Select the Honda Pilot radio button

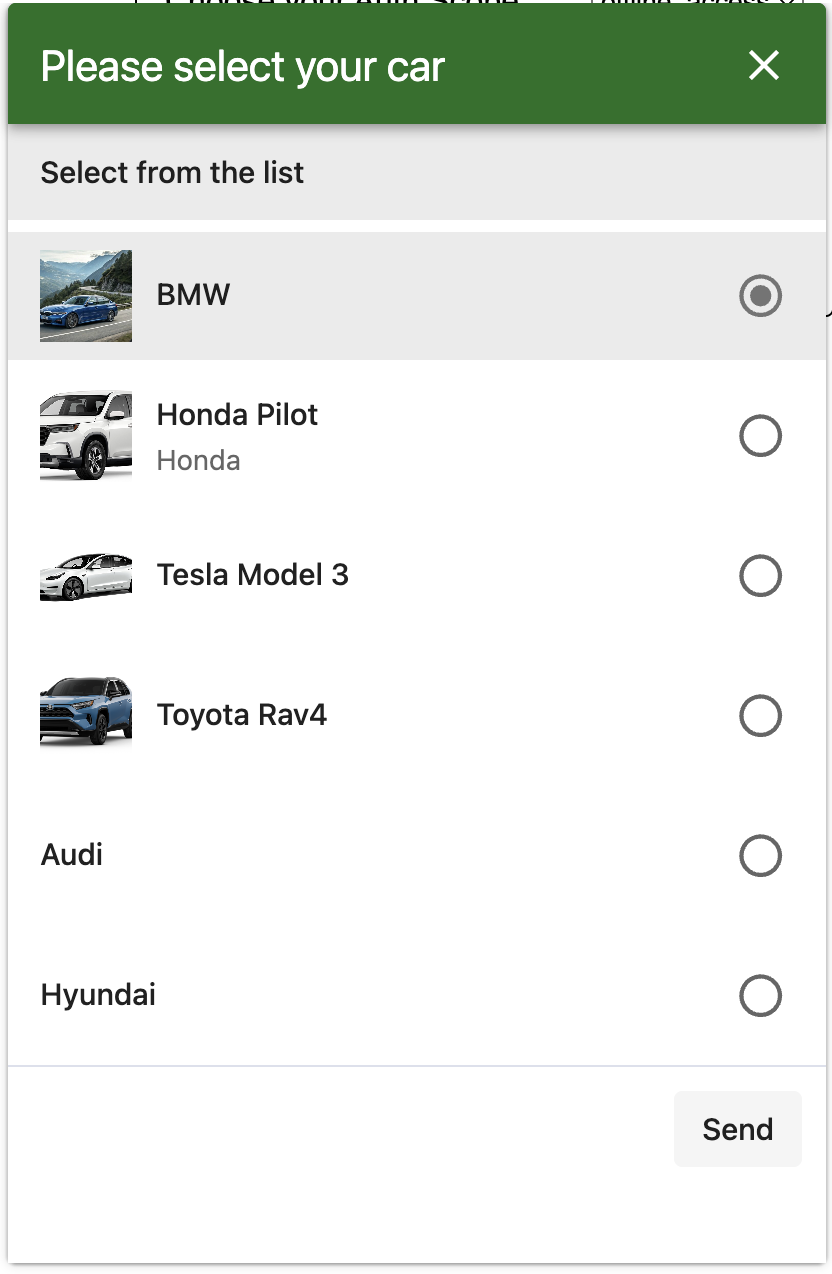[760, 436]
